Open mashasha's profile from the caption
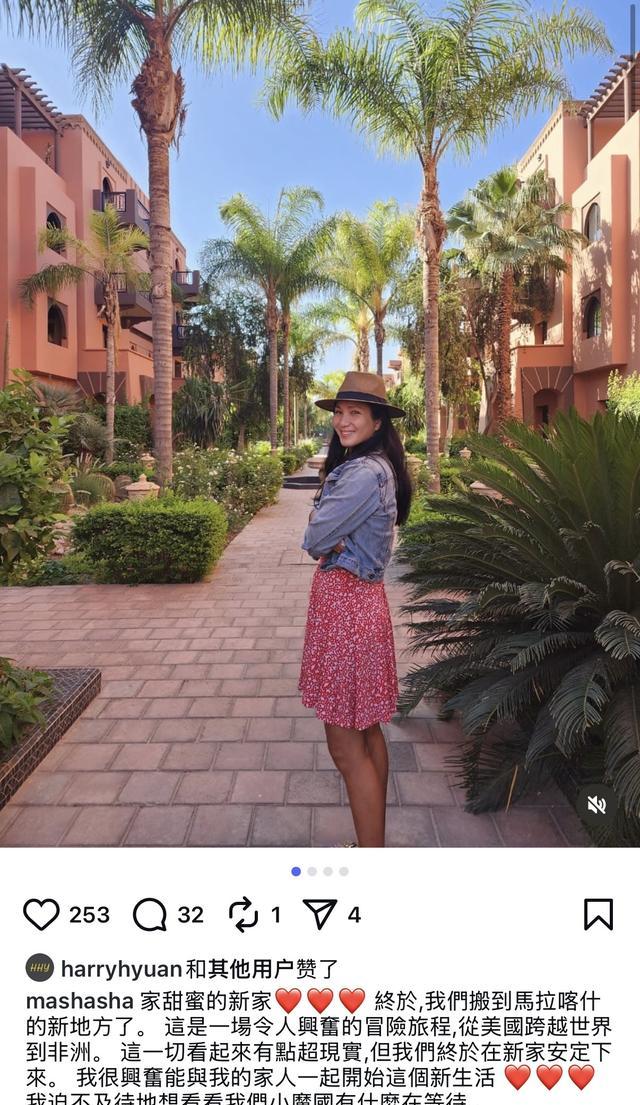This screenshot has width=640, height=1105. point(78,1001)
